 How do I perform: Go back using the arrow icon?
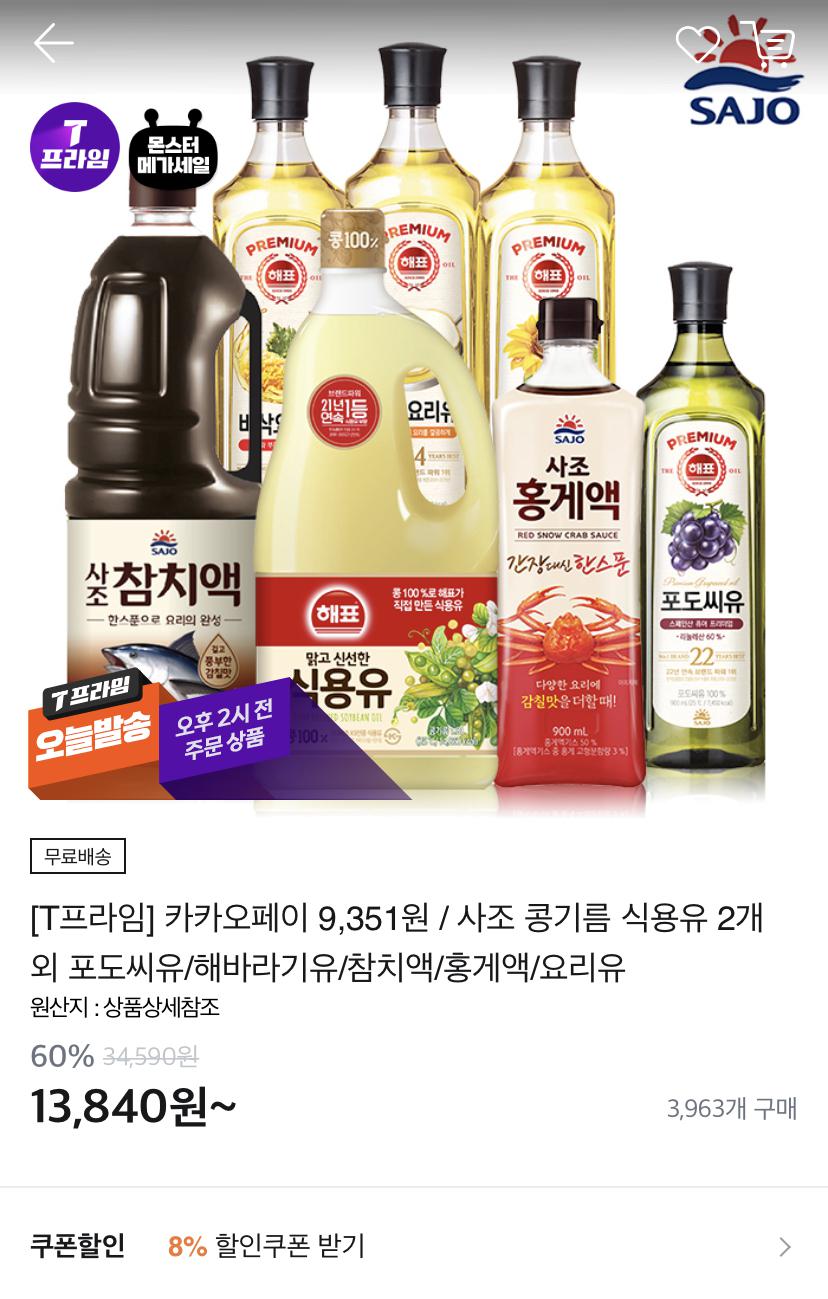[53, 43]
